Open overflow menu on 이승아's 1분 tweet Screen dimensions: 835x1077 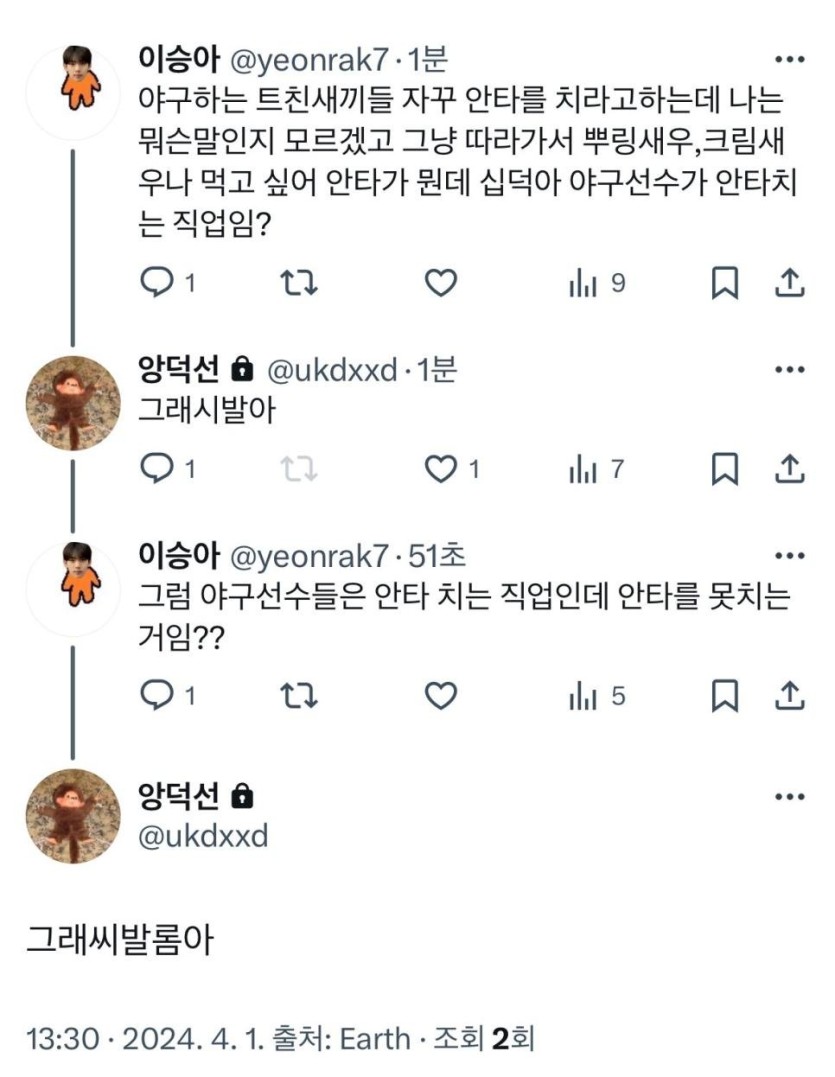790,60
